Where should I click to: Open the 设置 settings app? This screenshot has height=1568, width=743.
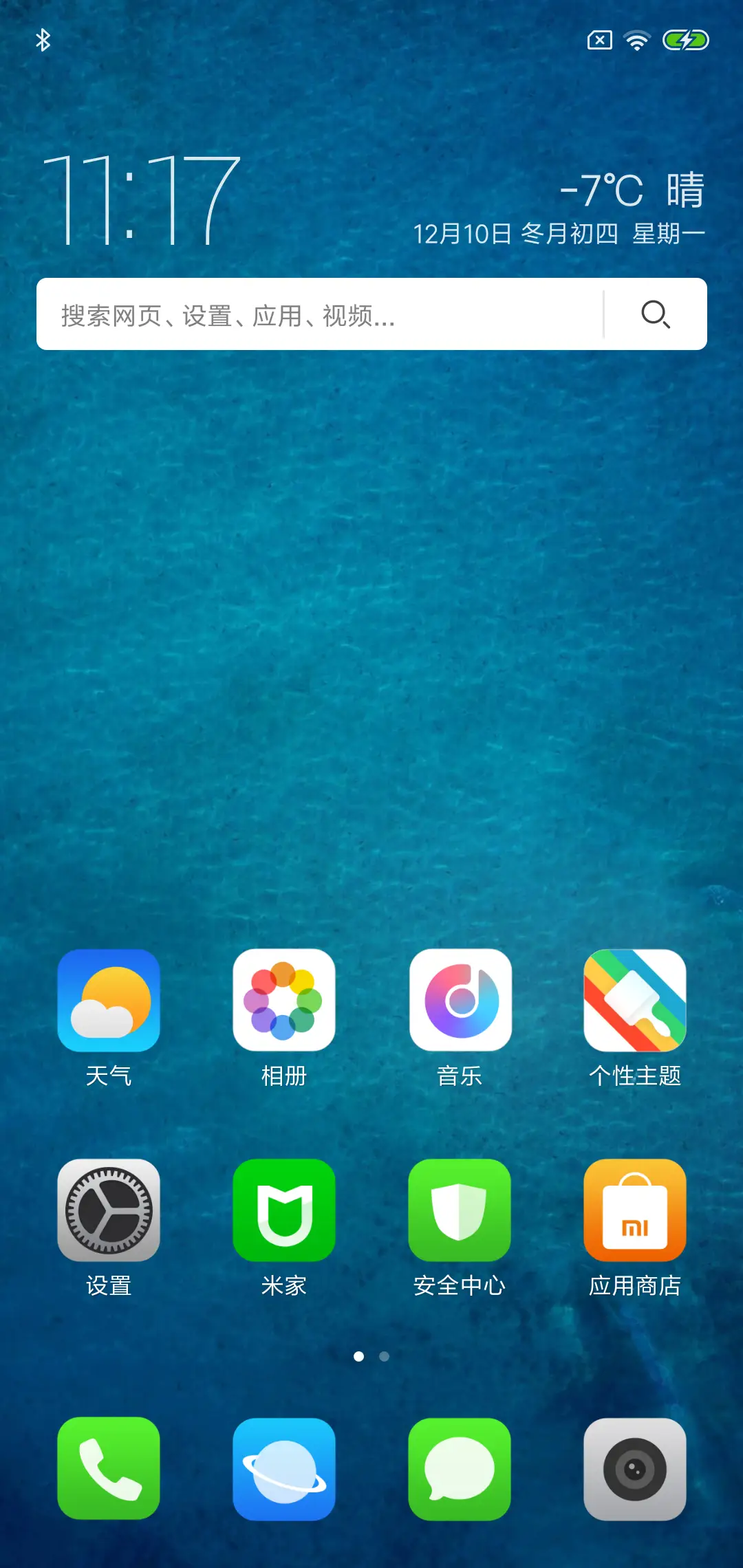(109, 1210)
